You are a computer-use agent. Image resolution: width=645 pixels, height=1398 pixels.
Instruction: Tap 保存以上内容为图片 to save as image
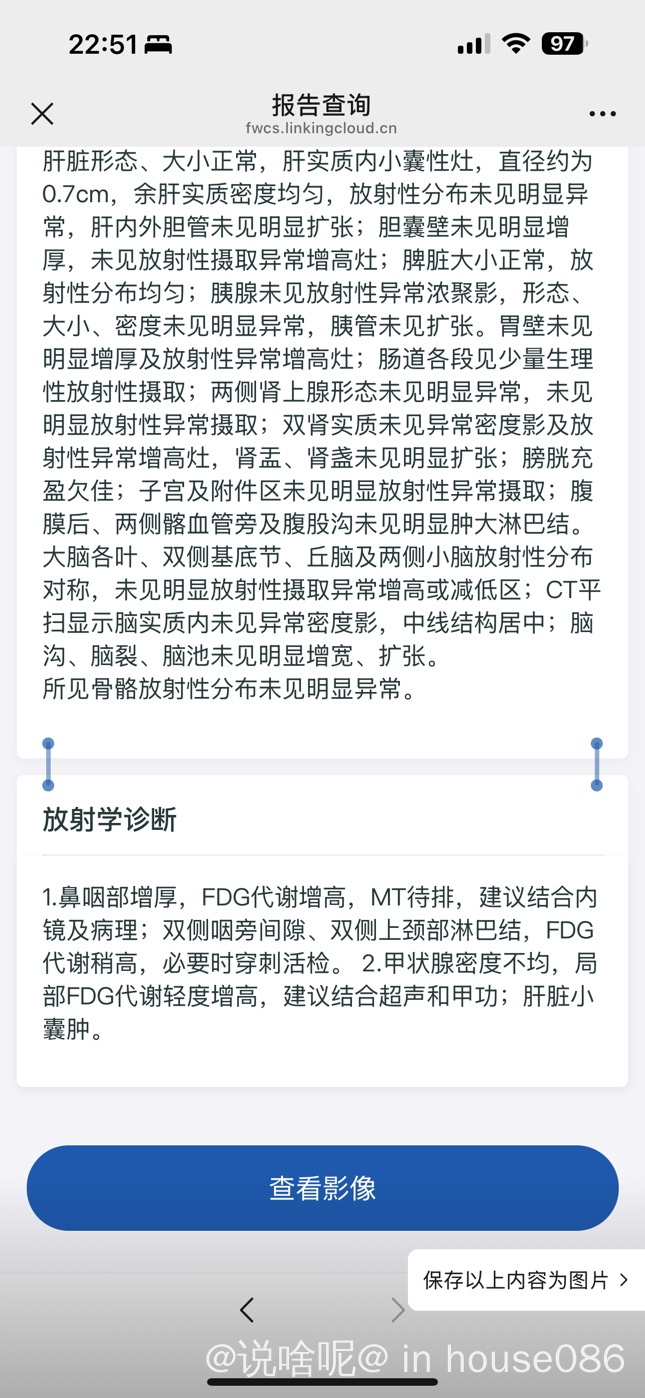pyautogui.click(x=526, y=1280)
